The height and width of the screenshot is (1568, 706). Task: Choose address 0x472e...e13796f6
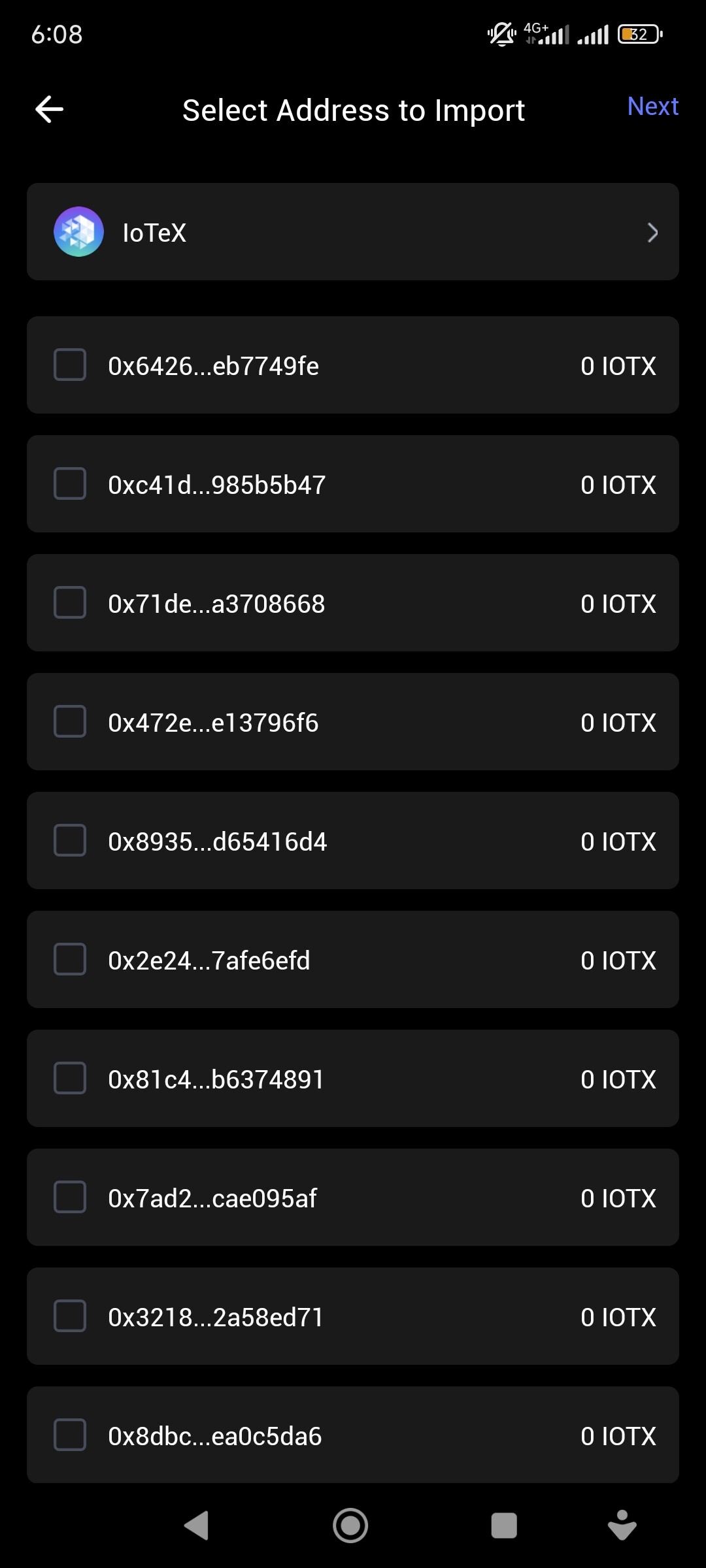pos(70,721)
